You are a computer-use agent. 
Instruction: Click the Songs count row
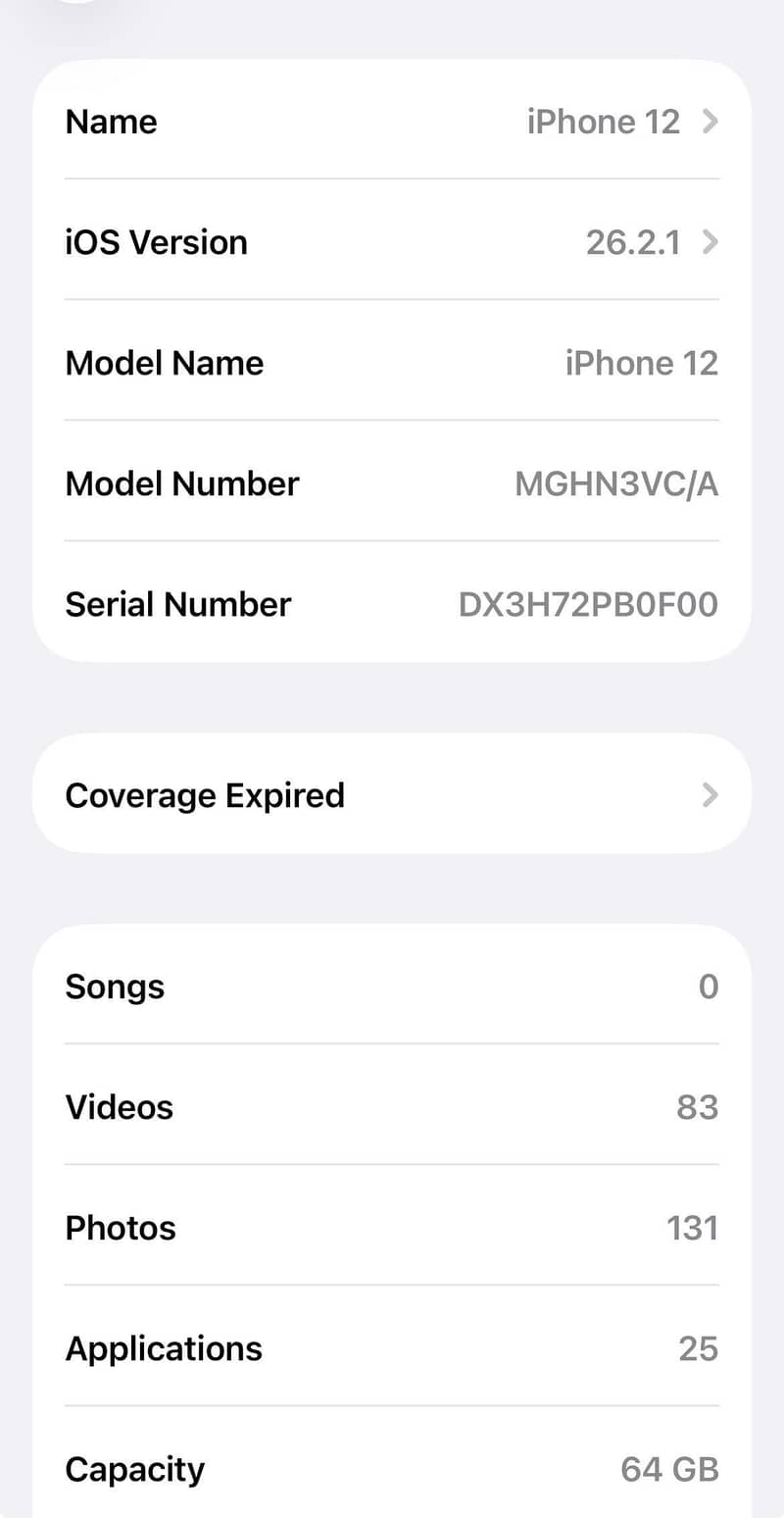[x=392, y=987]
